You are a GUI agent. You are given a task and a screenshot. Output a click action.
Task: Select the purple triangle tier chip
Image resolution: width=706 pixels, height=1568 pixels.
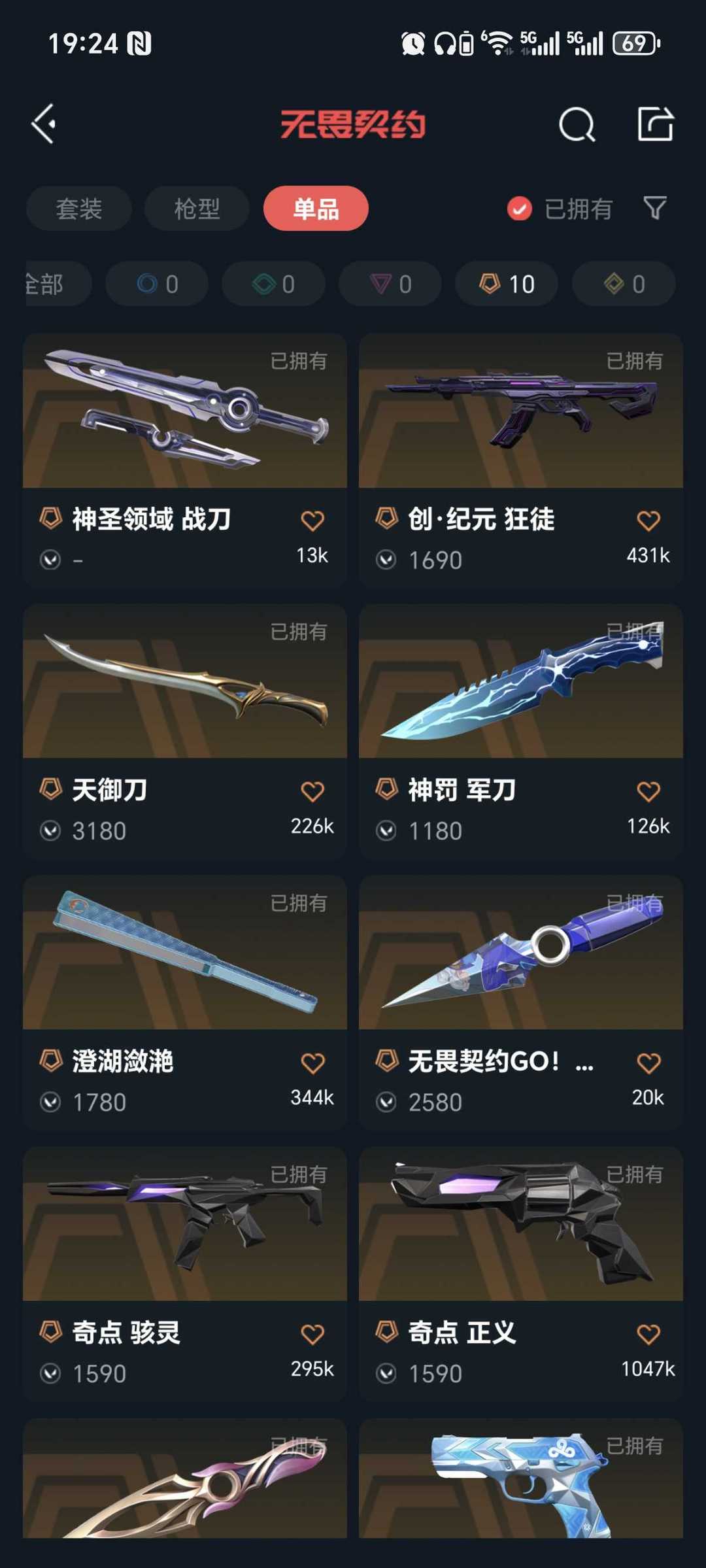coord(390,284)
